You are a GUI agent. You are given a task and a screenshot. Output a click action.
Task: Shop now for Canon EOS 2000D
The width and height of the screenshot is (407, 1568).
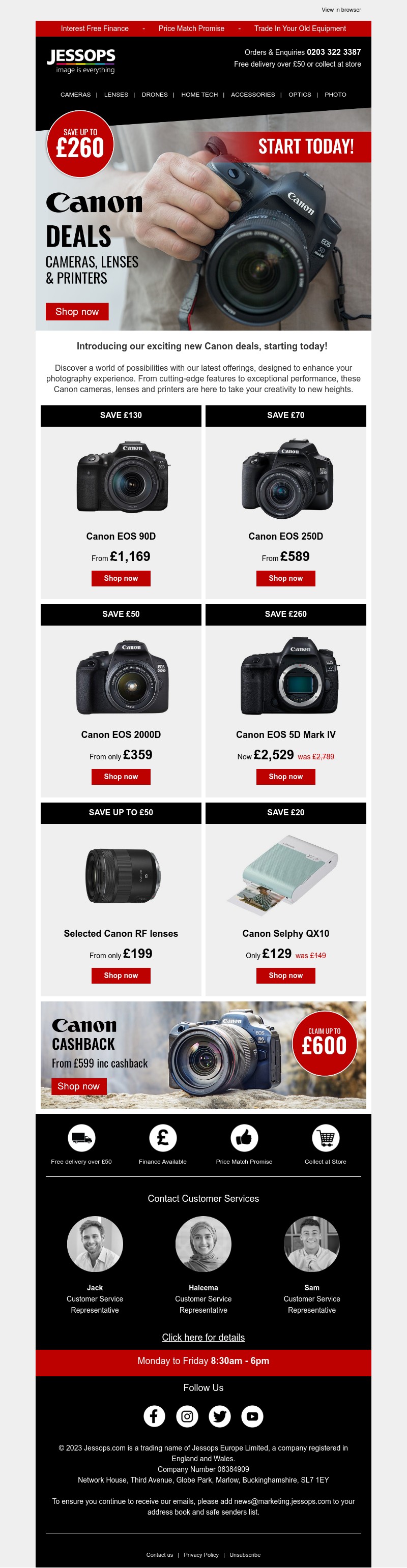click(121, 777)
